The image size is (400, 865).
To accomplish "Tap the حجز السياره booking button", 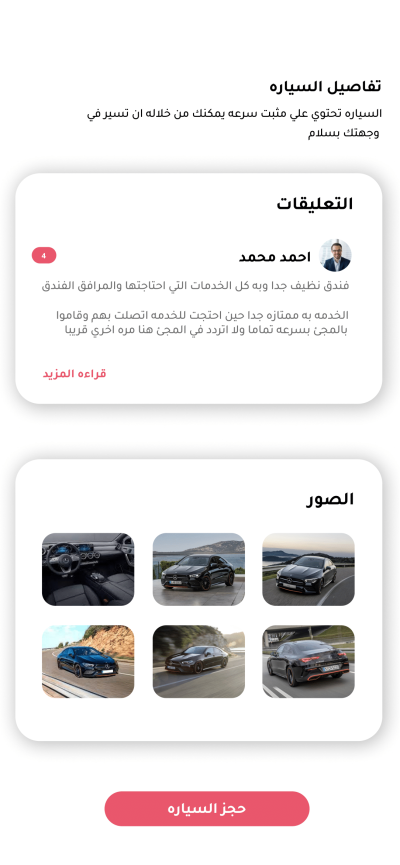I will [x=207, y=808].
